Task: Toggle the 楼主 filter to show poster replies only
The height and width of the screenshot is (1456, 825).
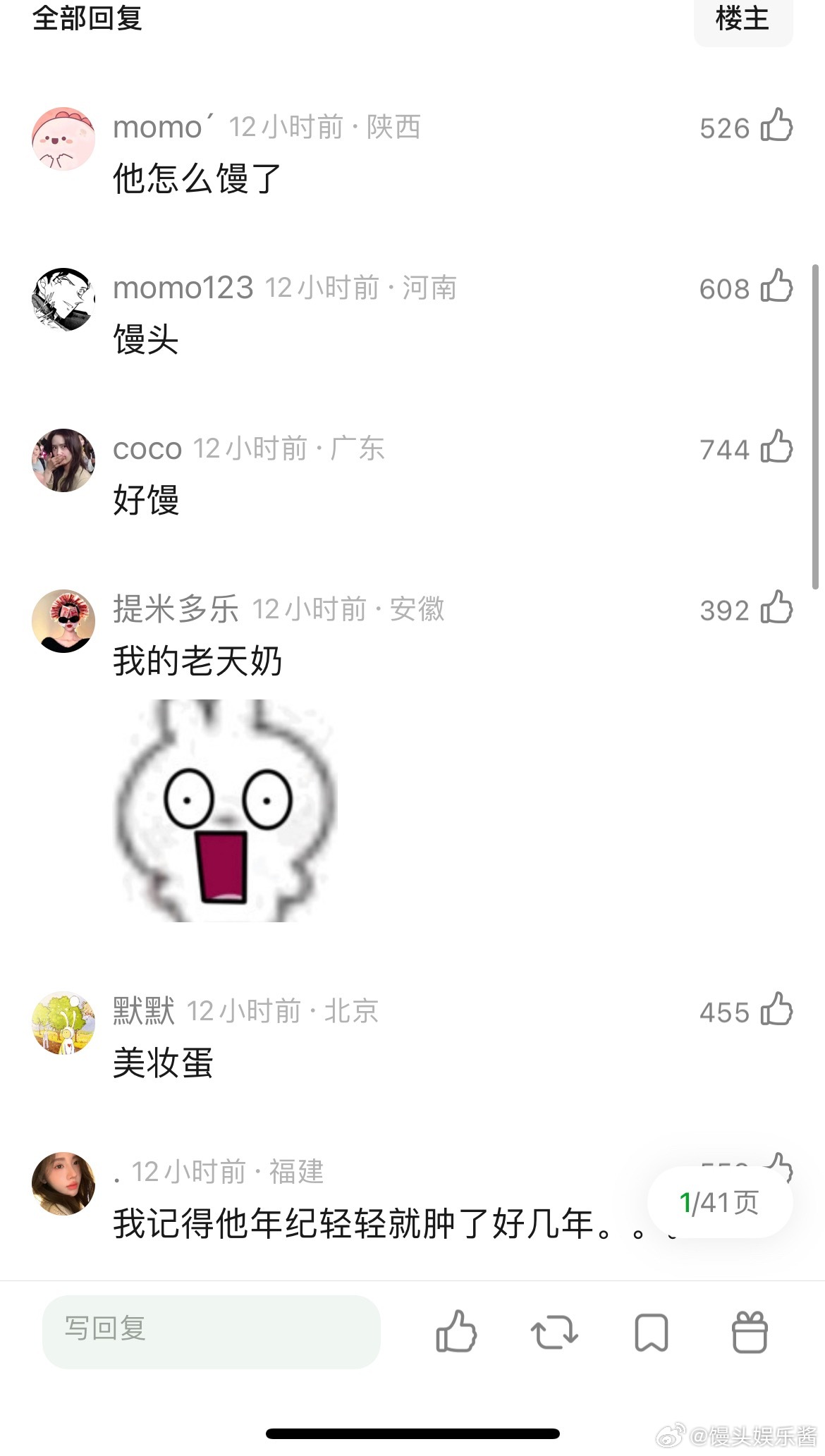Action: coord(742,20)
